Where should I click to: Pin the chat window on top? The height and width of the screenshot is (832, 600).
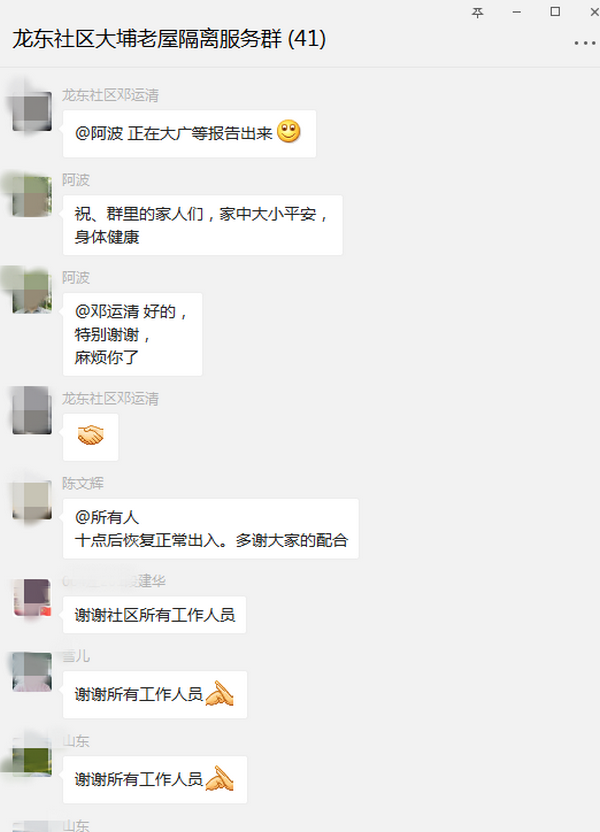tap(477, 12)
